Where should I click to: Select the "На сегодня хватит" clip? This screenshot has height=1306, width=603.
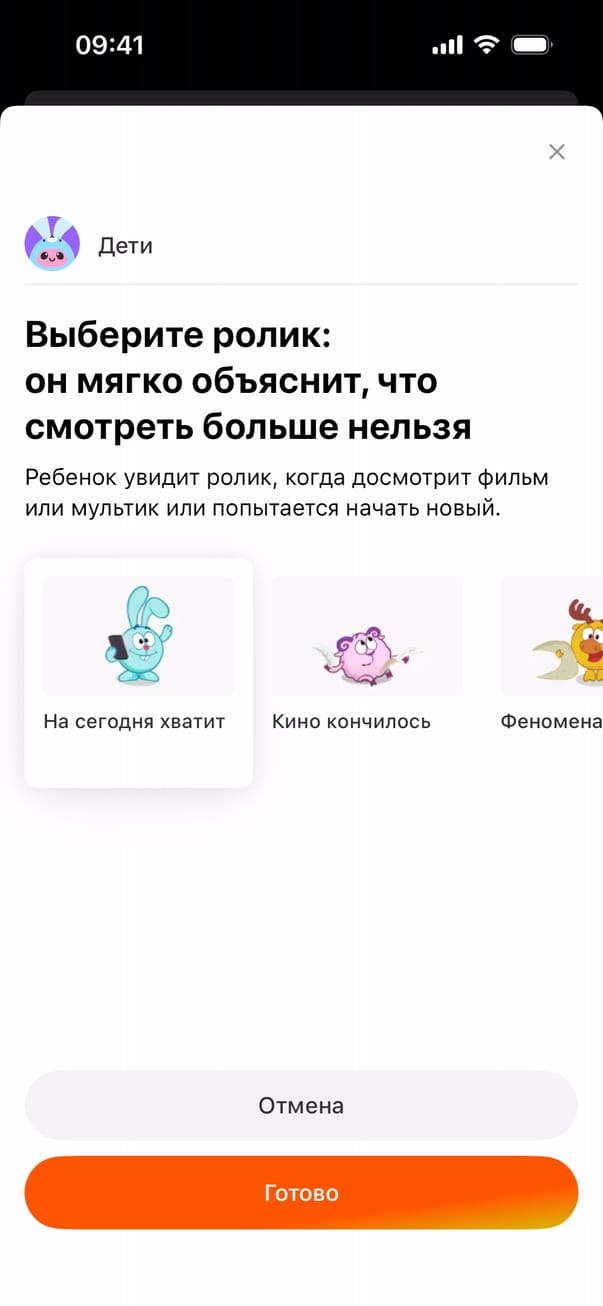coord(138,670)
